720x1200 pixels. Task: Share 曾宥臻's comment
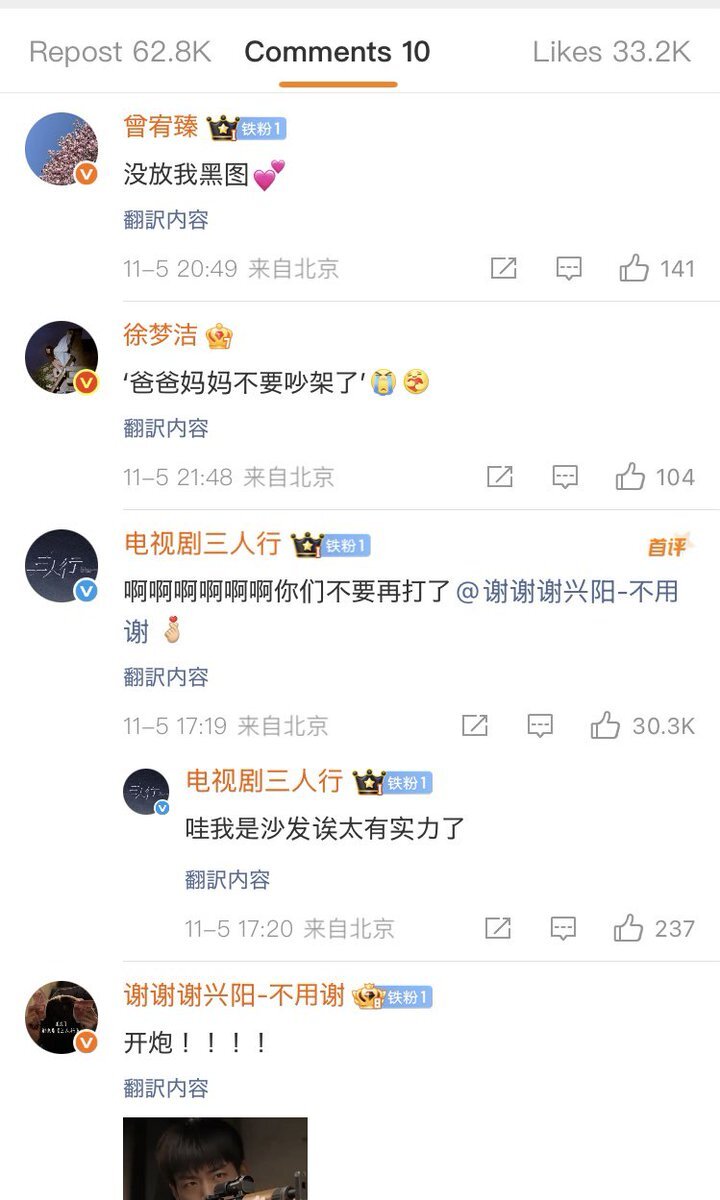pyautogui.click(x=503, y=268)
